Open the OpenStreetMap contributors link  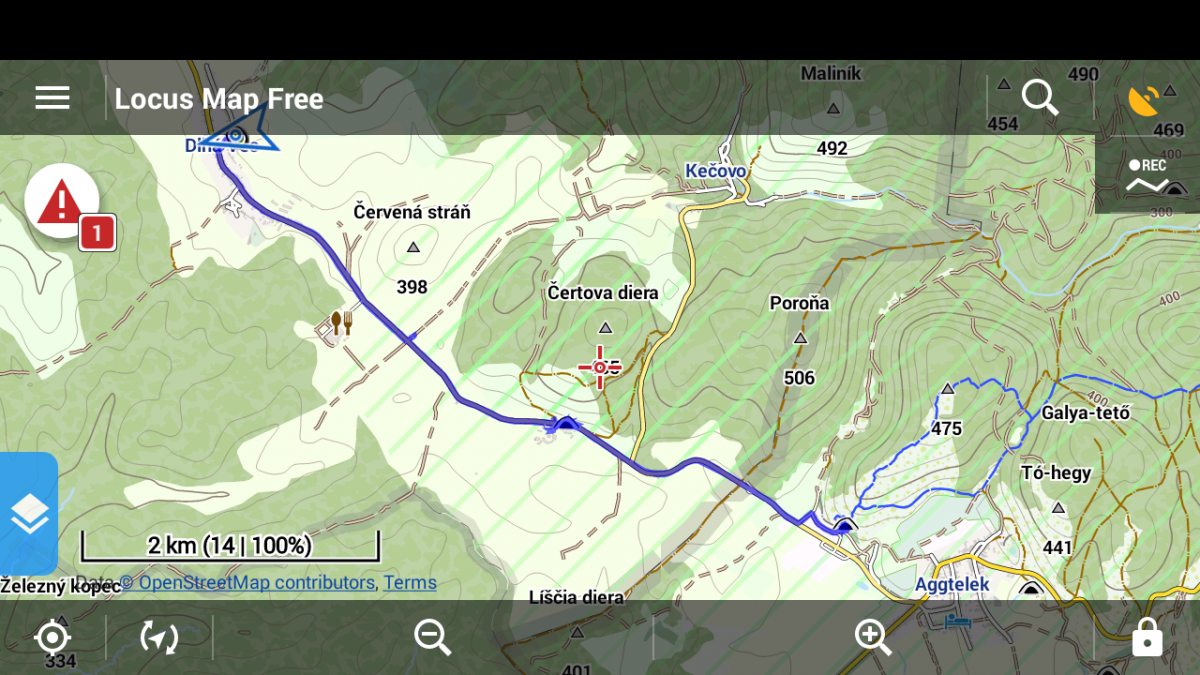tap(256, 582)
